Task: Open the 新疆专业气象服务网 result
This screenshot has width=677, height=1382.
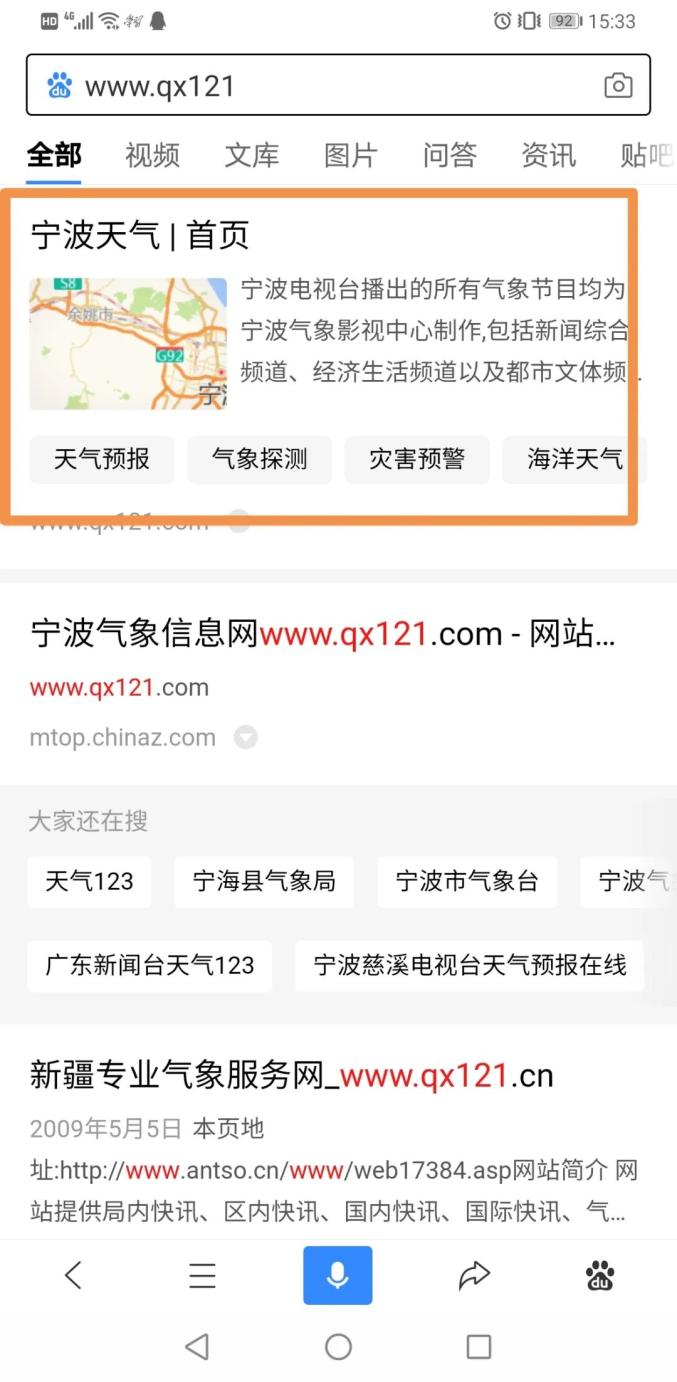Action: pyautogui.click(x=292, y=1075)
